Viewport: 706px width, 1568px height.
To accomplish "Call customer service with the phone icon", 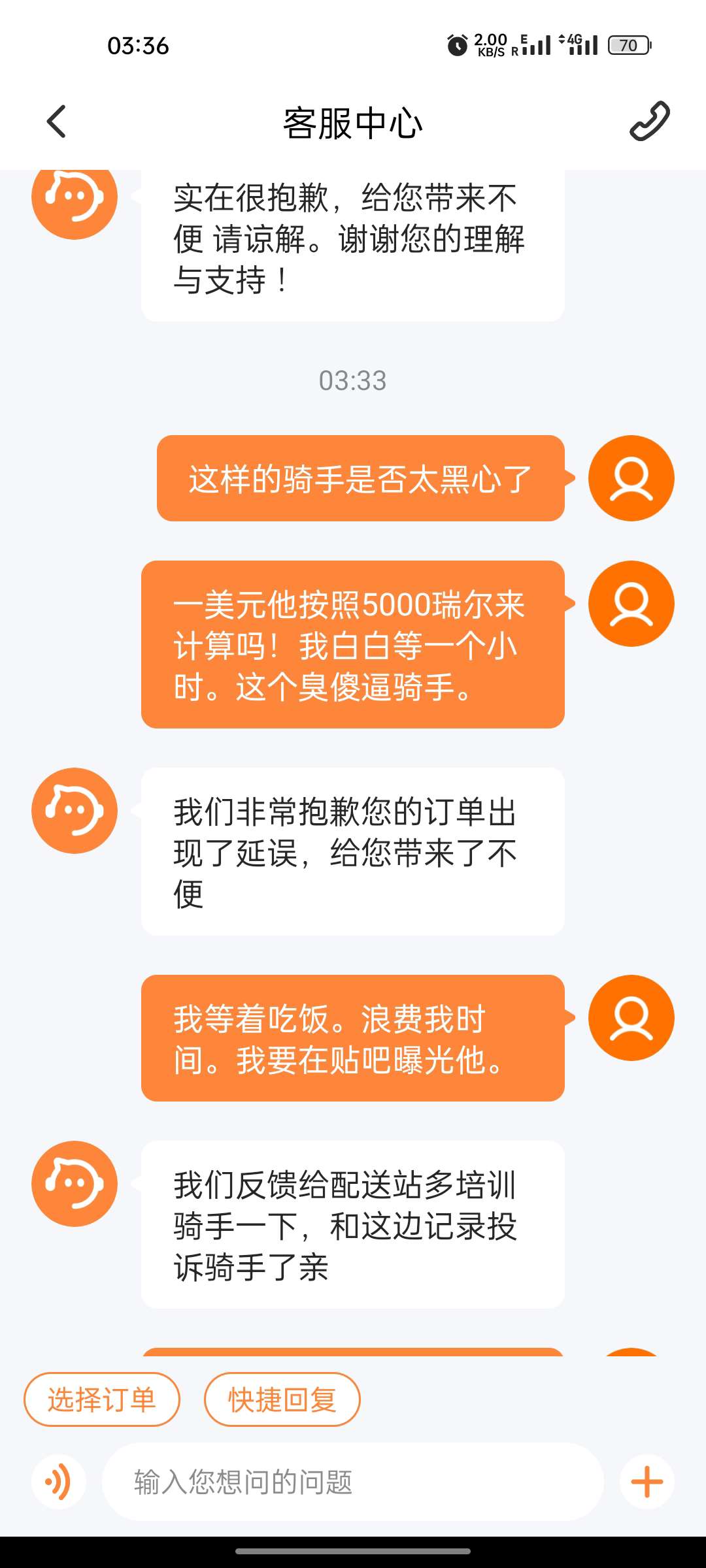I will click(x=649, y=122).
